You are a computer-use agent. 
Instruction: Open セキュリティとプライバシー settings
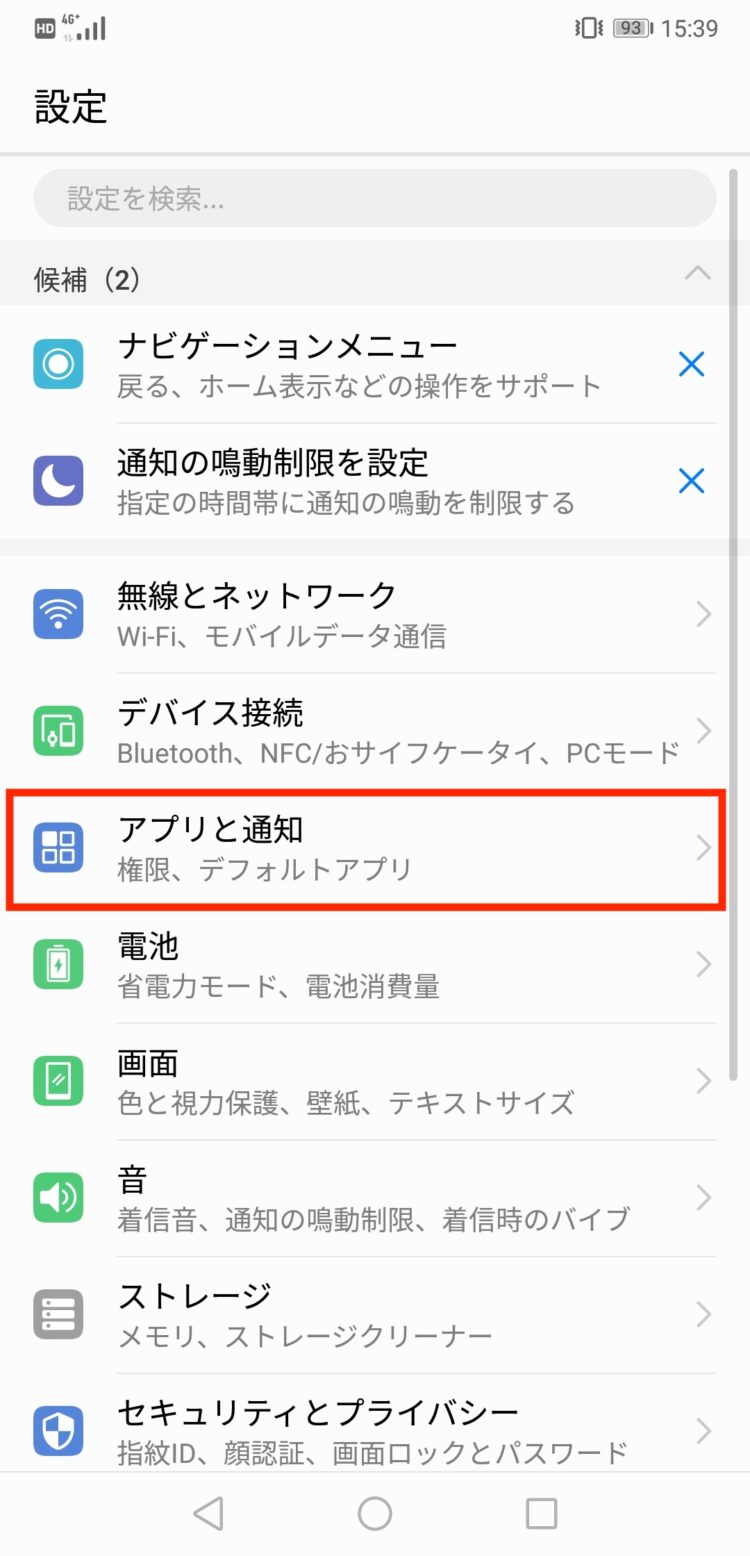pyautogui.click(x=374, y=1430)
